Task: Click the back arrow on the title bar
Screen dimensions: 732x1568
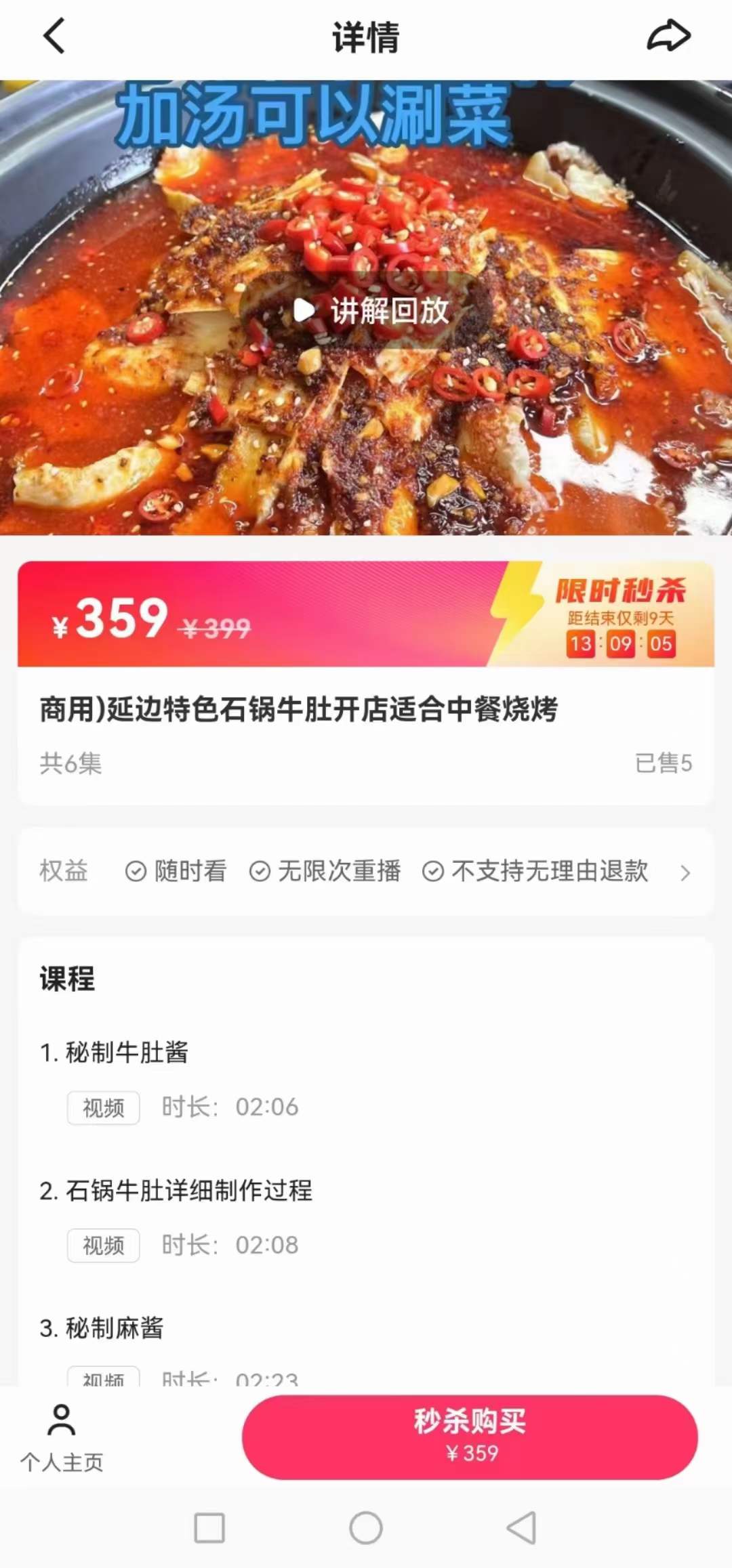Action: (x=54, y=37)
